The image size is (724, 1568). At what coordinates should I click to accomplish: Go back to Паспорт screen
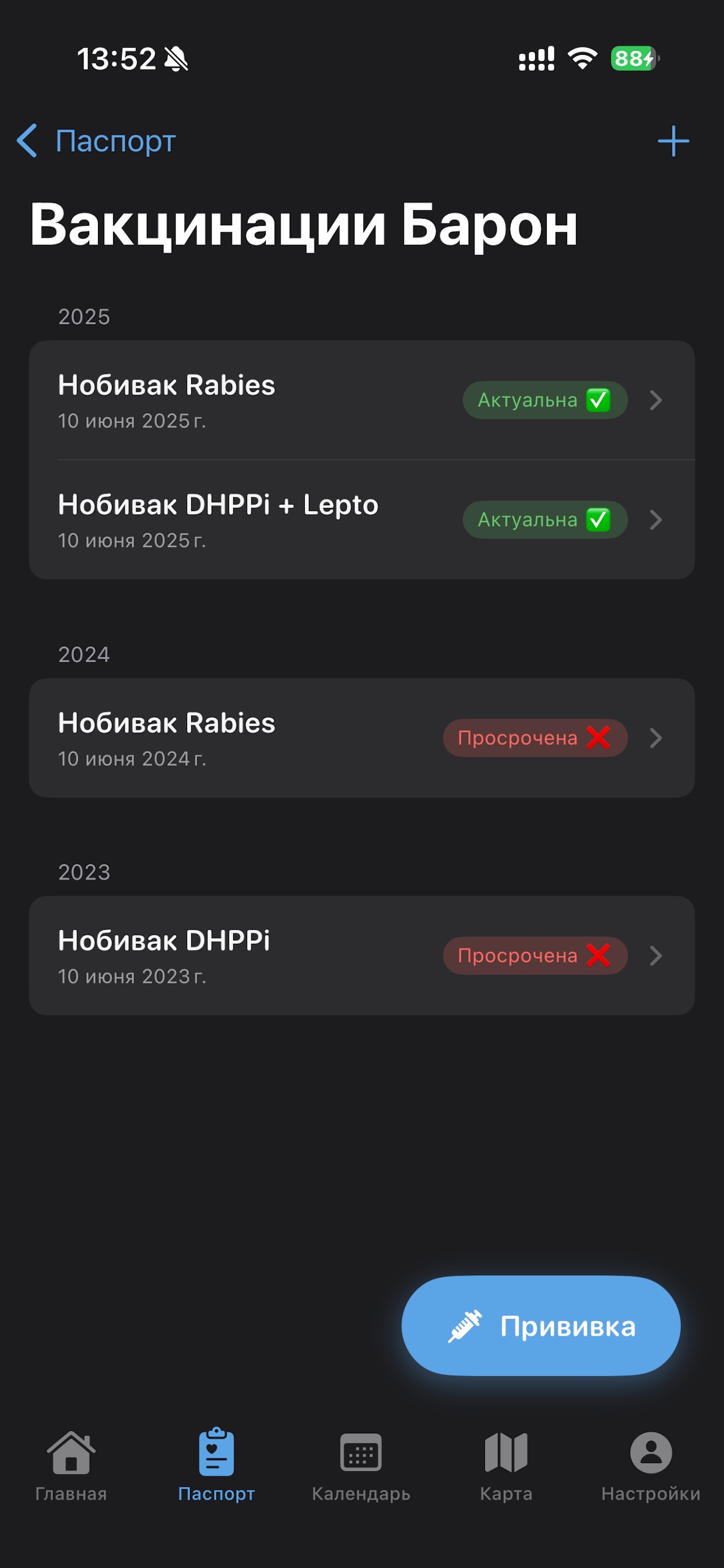coord(96,141)
